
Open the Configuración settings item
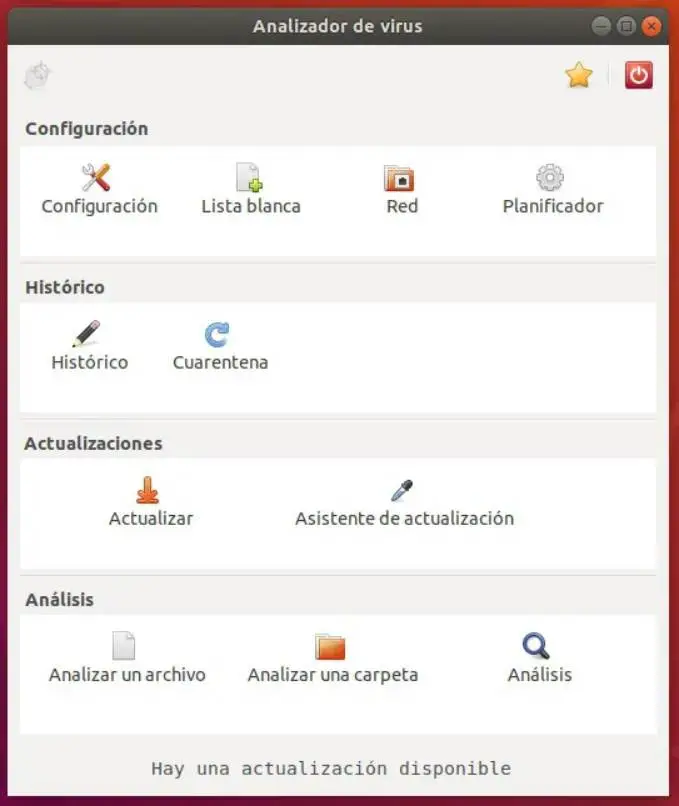tap(98, 190)
